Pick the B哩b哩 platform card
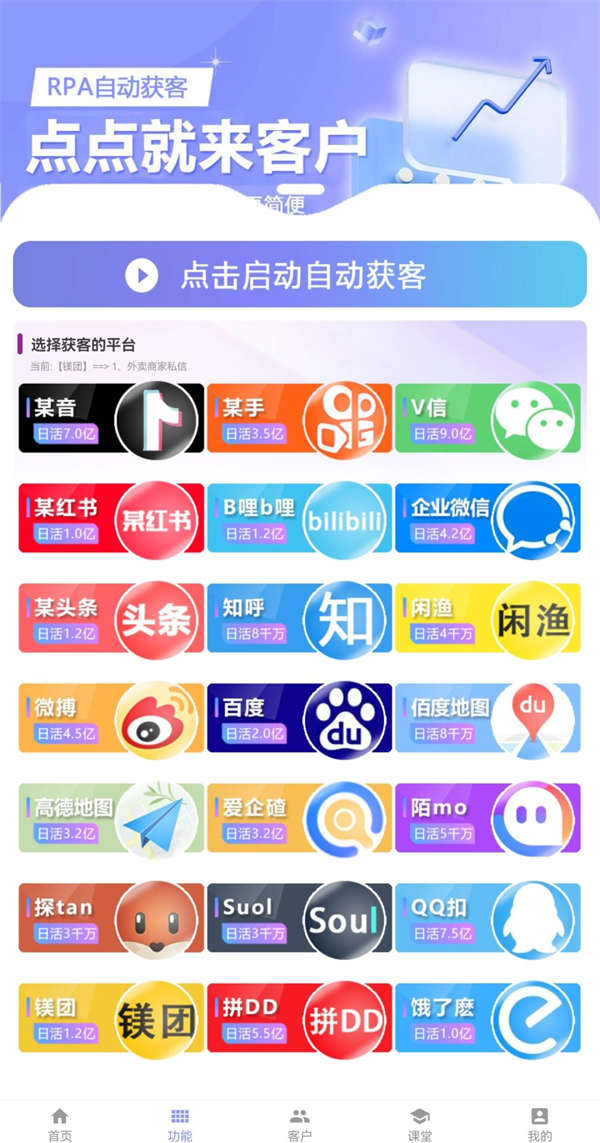600x1143 pixels. coord(299,518)
